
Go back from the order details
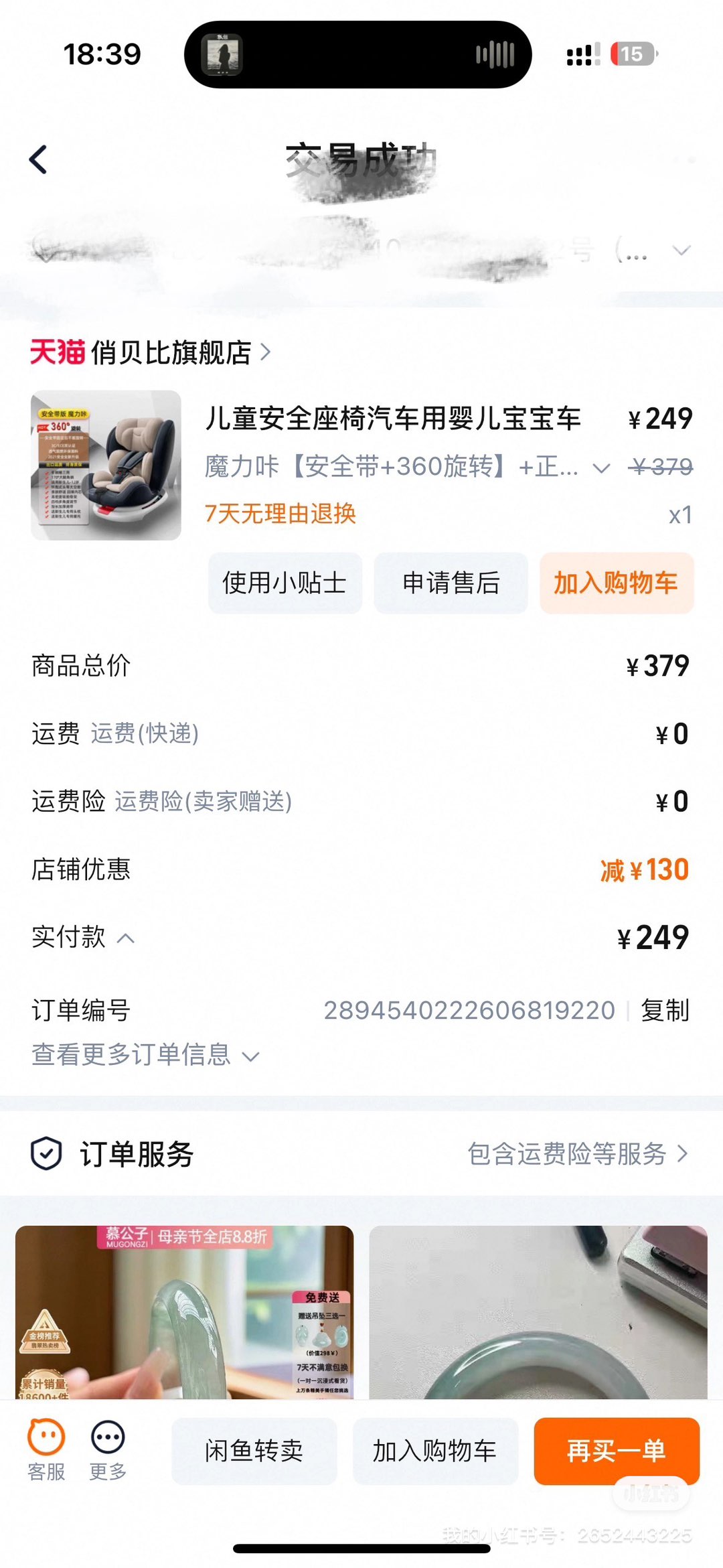(39, 159)
